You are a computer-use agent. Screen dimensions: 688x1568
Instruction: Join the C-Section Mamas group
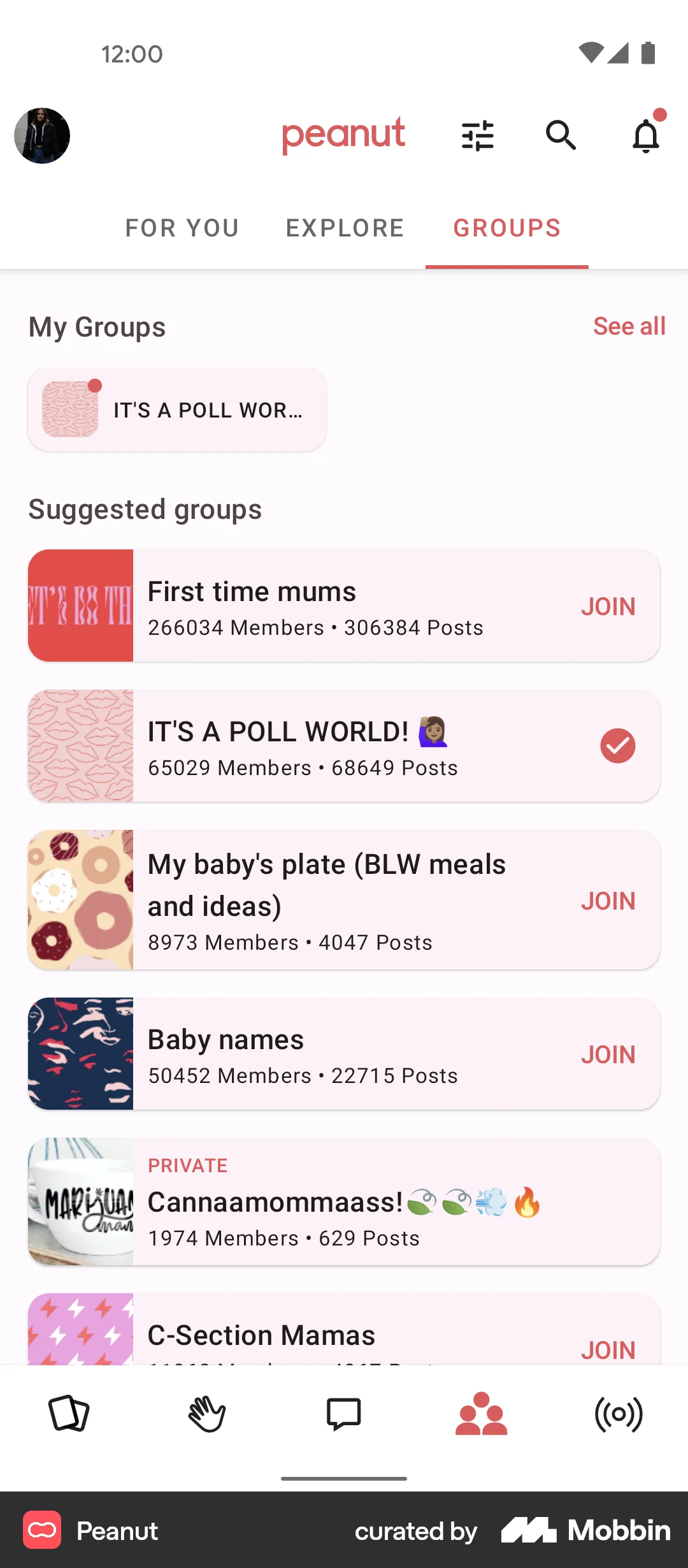[x=608, y=1349]
